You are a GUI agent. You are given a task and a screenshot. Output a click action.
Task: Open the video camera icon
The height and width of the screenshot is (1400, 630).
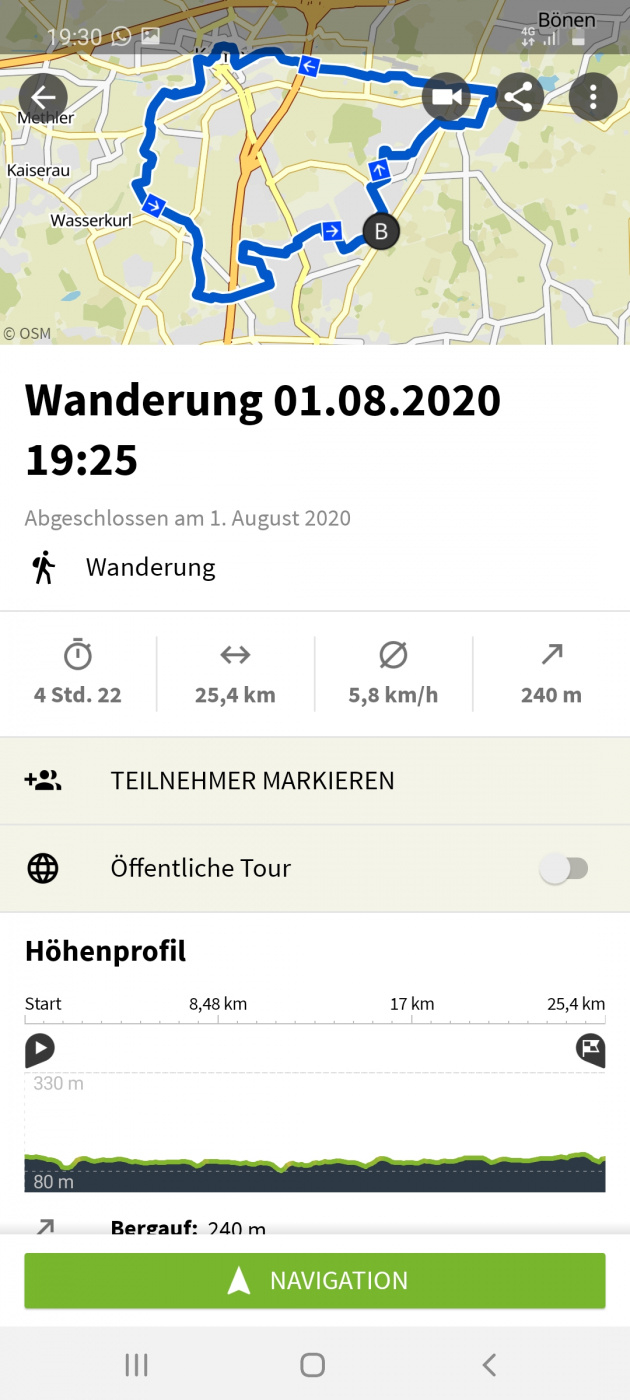pos(446,97)
